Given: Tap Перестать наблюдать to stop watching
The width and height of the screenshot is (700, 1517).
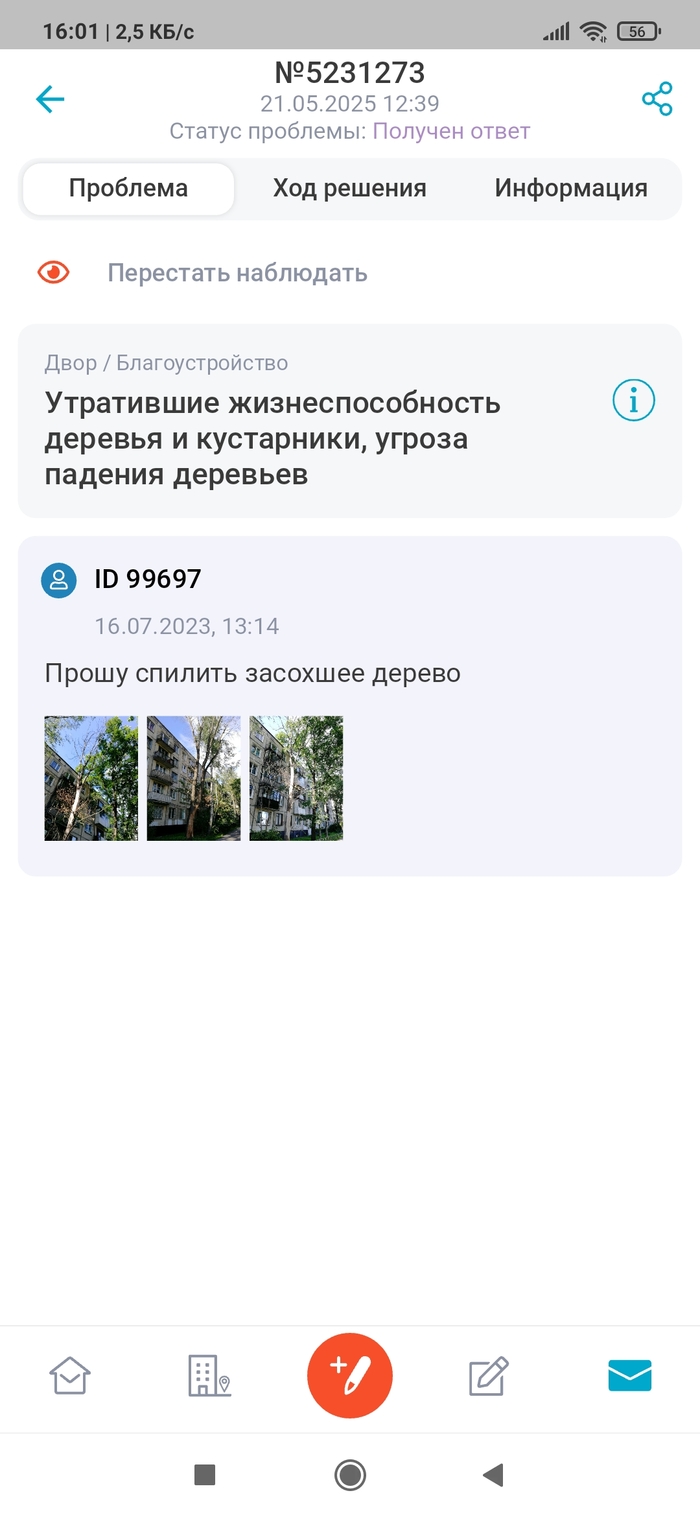Looking at the screenshot, I should point(237,273).
